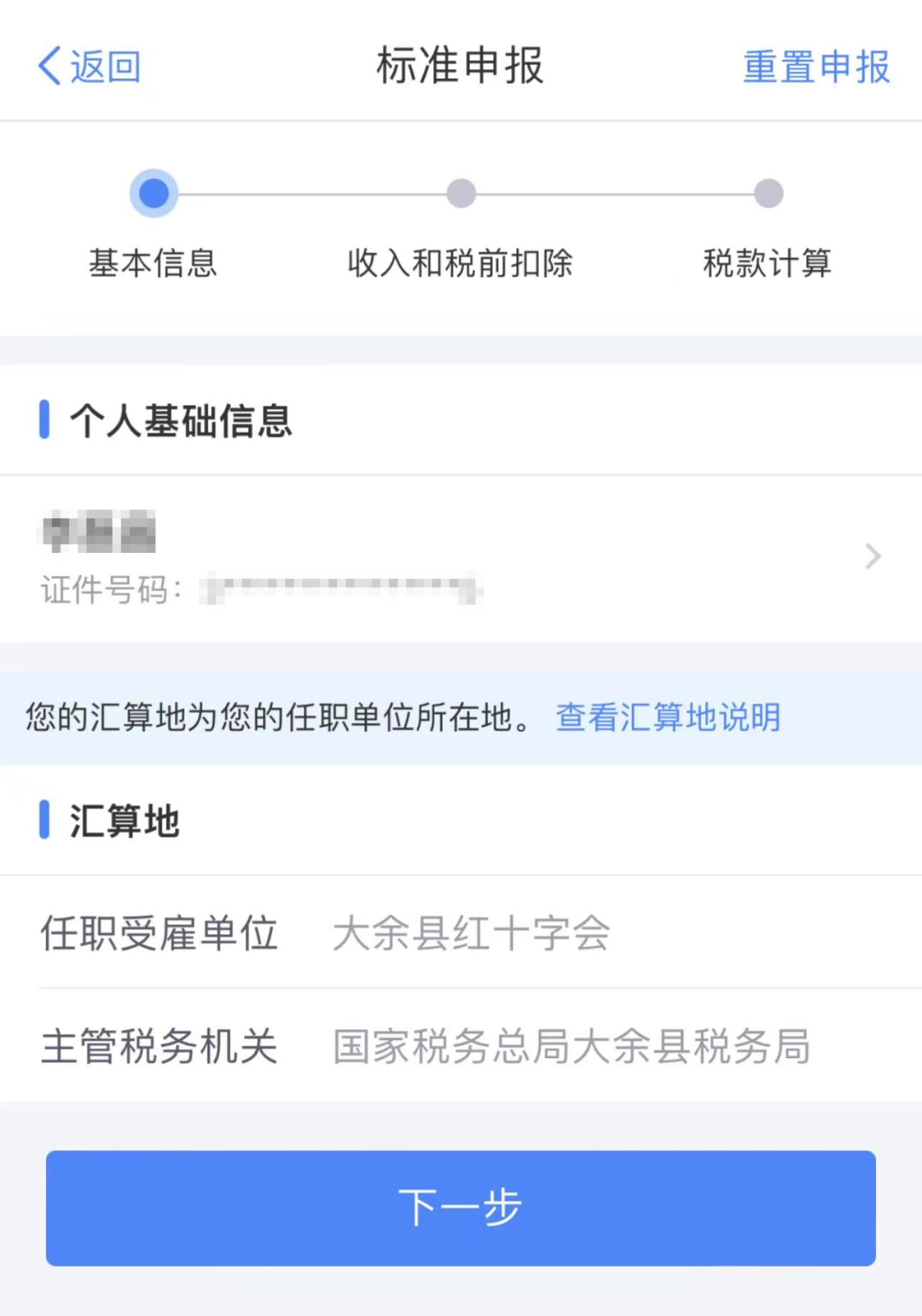Go back using the 返回 button
The image size is (922, 1316).
click(x=90, y=67)
